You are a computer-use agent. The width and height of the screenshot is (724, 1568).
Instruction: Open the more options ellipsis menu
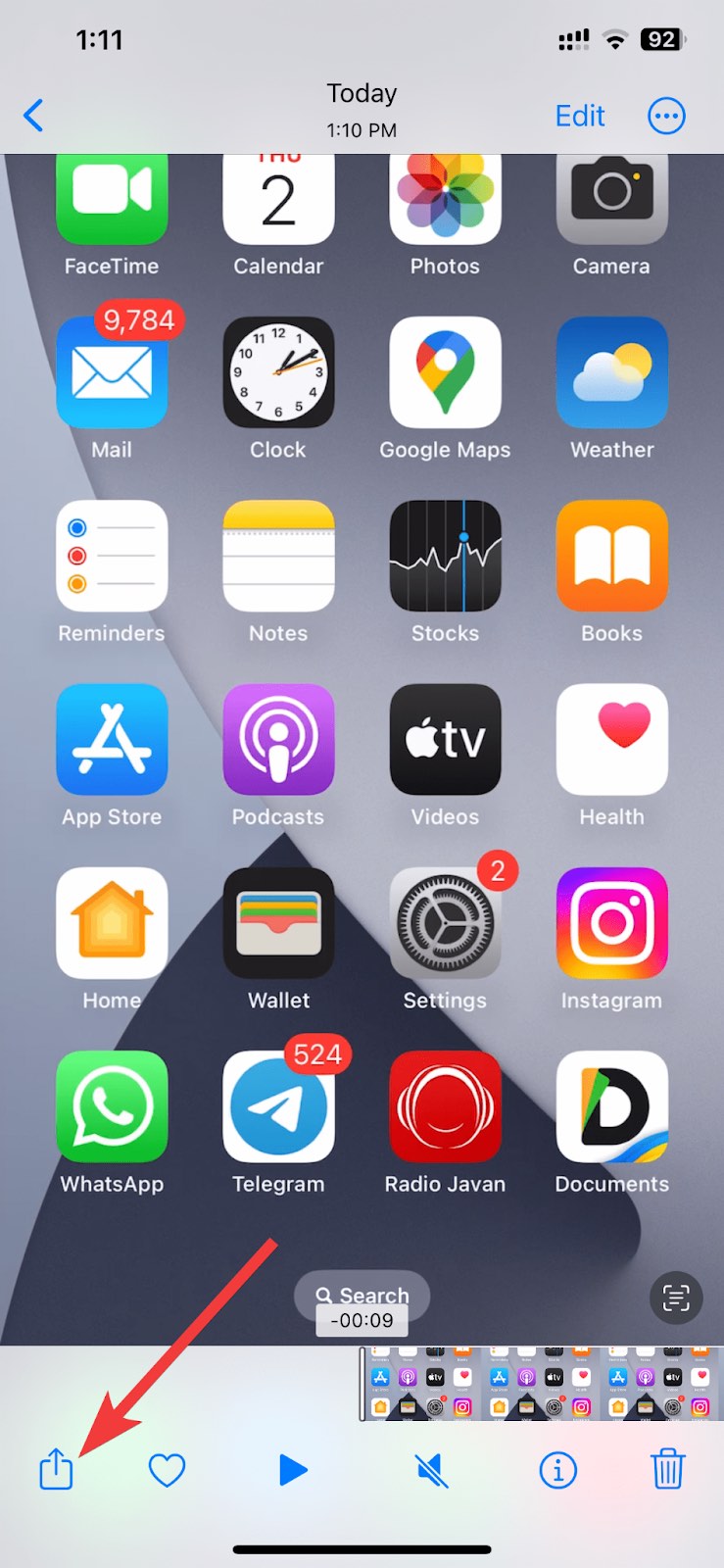[x=666, y=116]
